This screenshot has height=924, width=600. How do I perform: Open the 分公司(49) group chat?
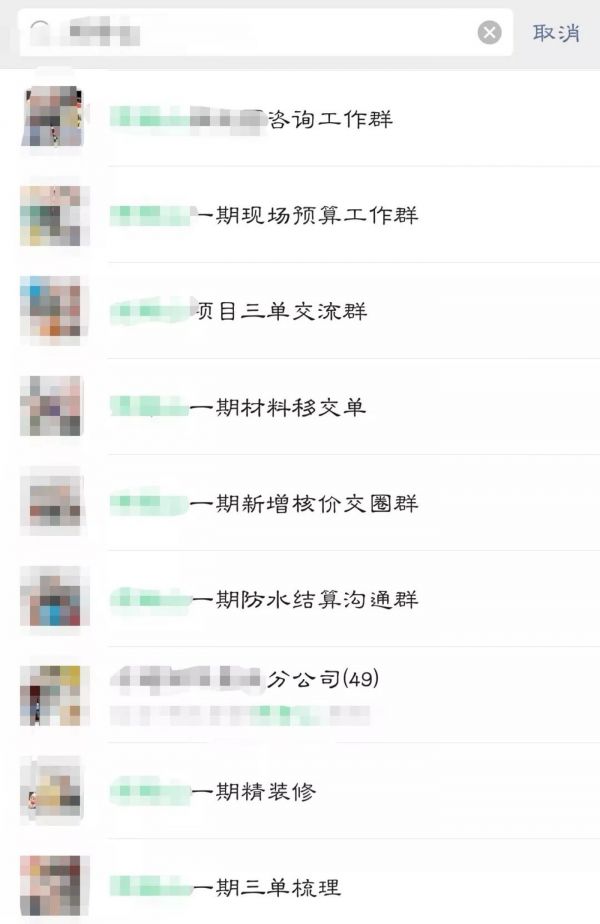pyautogui.click(x=300, y=694)
